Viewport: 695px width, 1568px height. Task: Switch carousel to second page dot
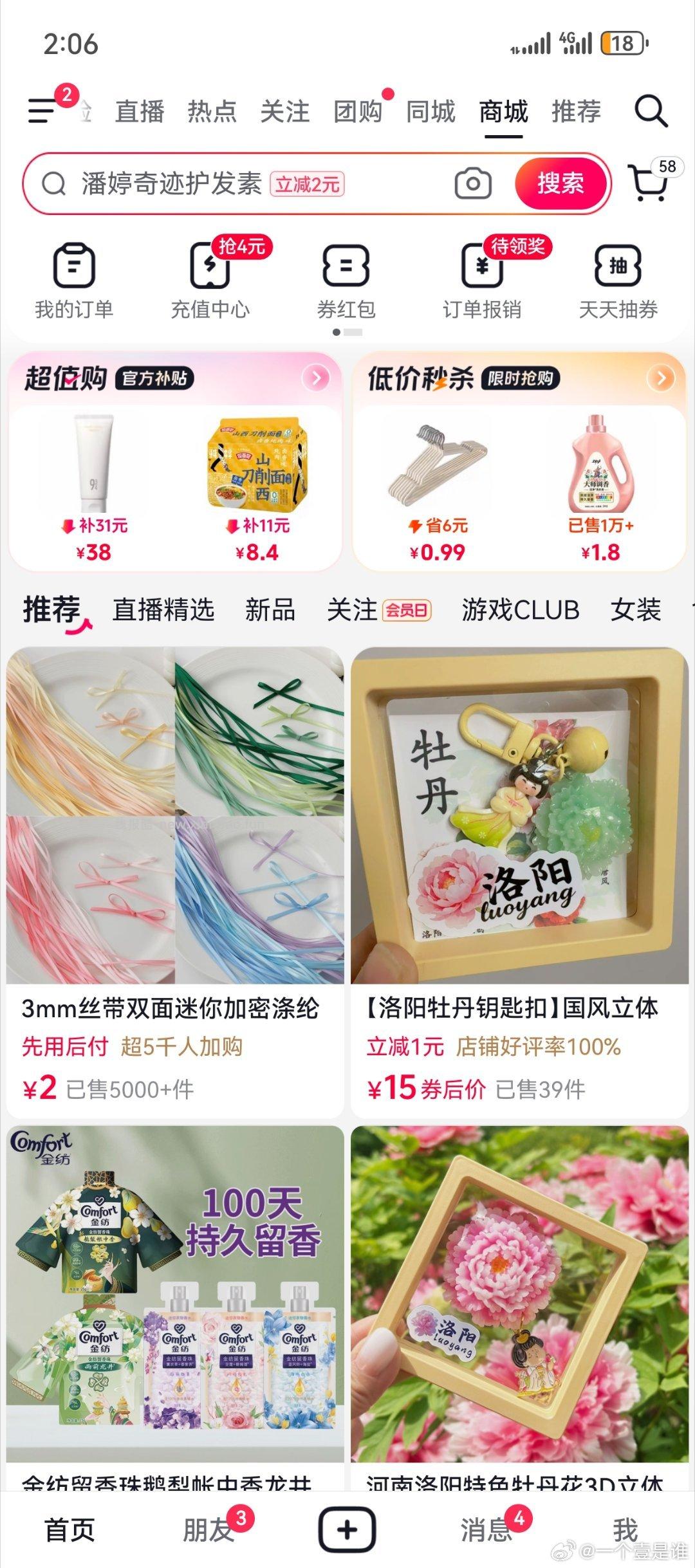353,333
